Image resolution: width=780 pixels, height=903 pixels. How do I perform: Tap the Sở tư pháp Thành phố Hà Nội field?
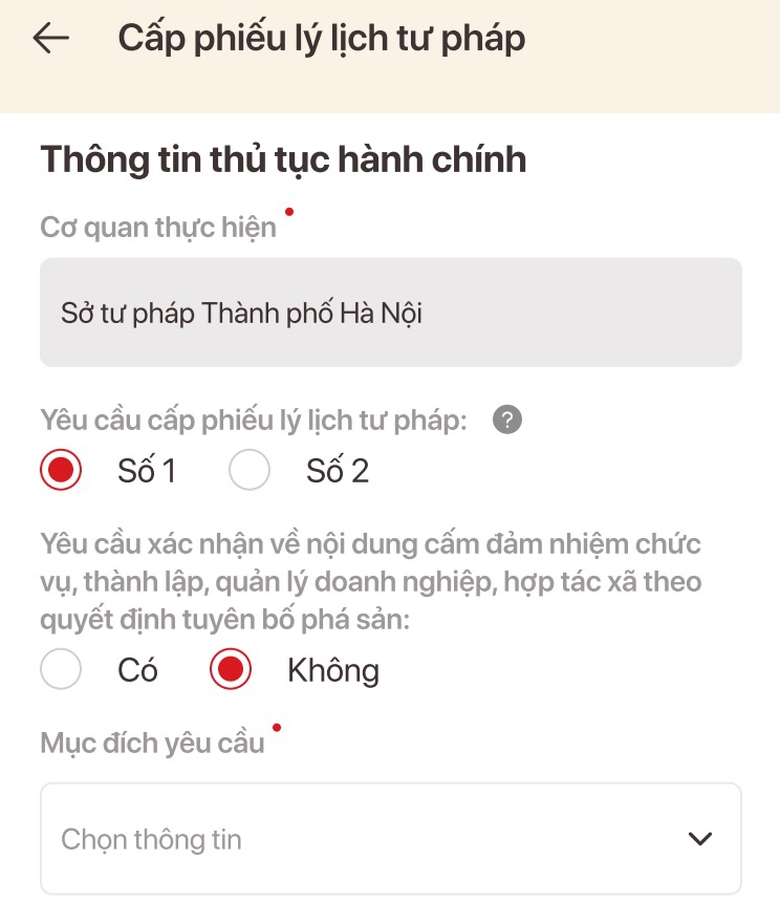click(x=390, y=310)
